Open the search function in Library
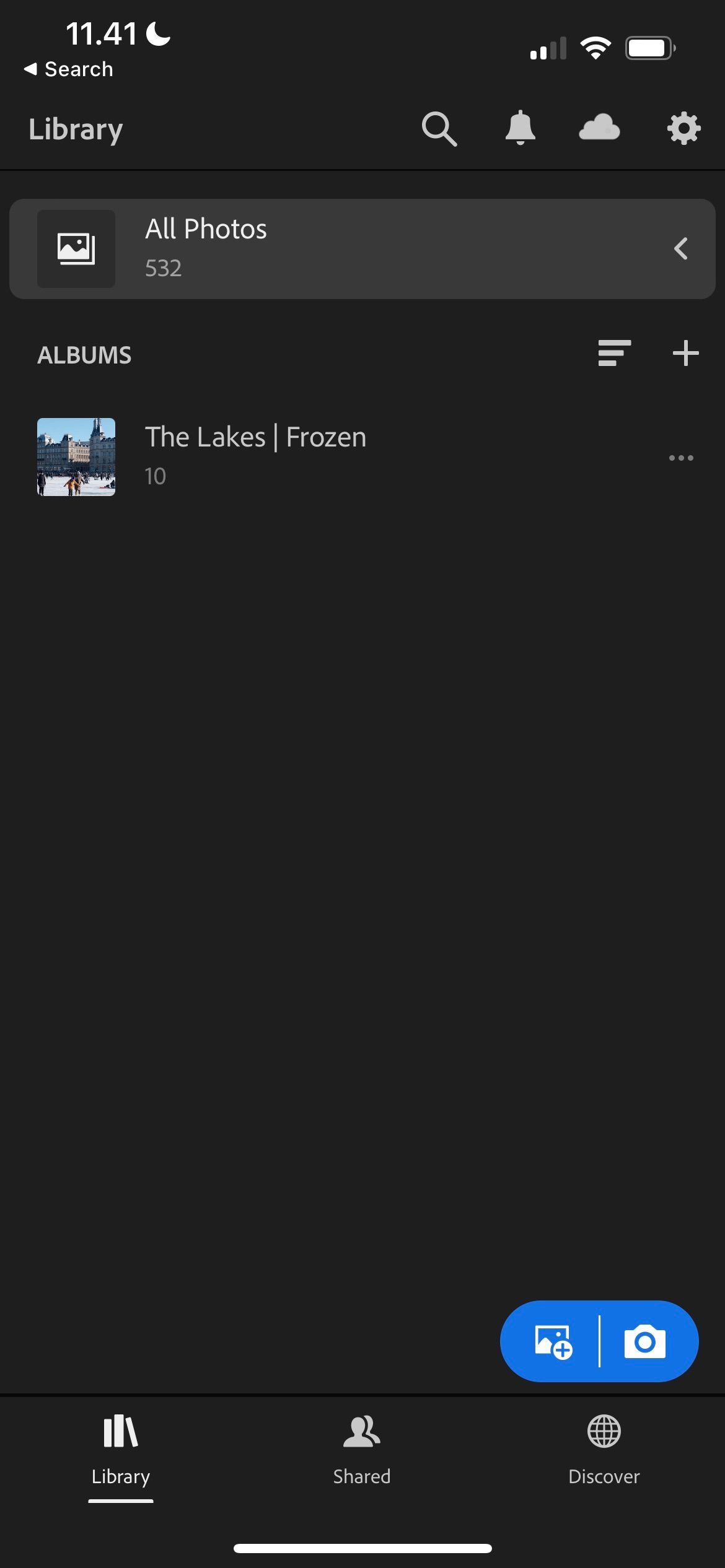Viewport: 725px width, 1568px height. pyautogui.click(x=439, y=129)
